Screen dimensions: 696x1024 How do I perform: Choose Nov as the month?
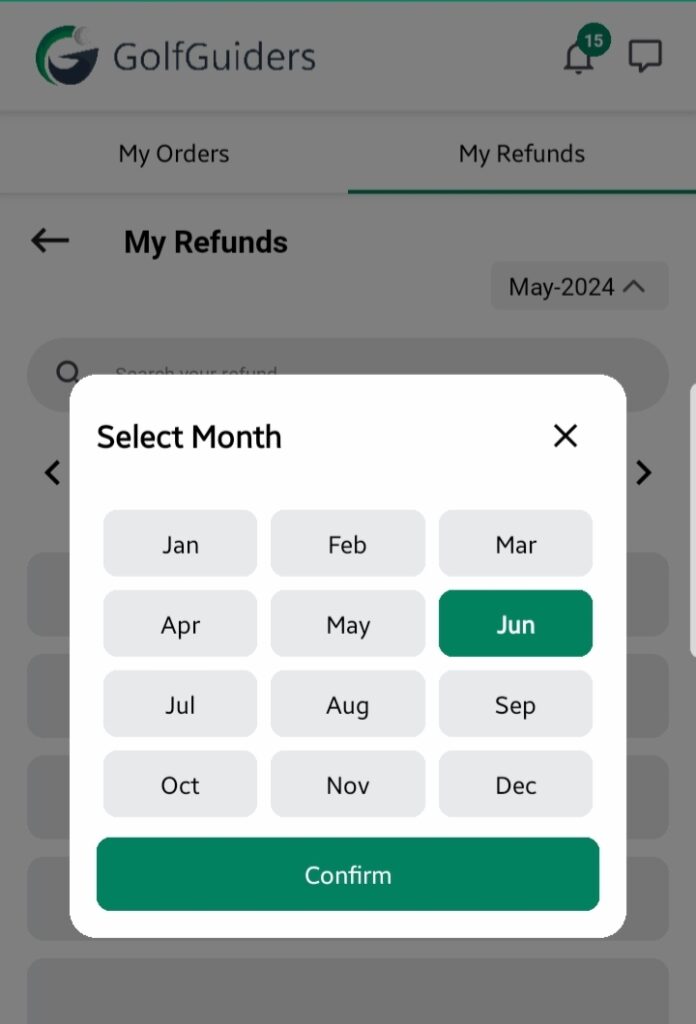(347, 784)
